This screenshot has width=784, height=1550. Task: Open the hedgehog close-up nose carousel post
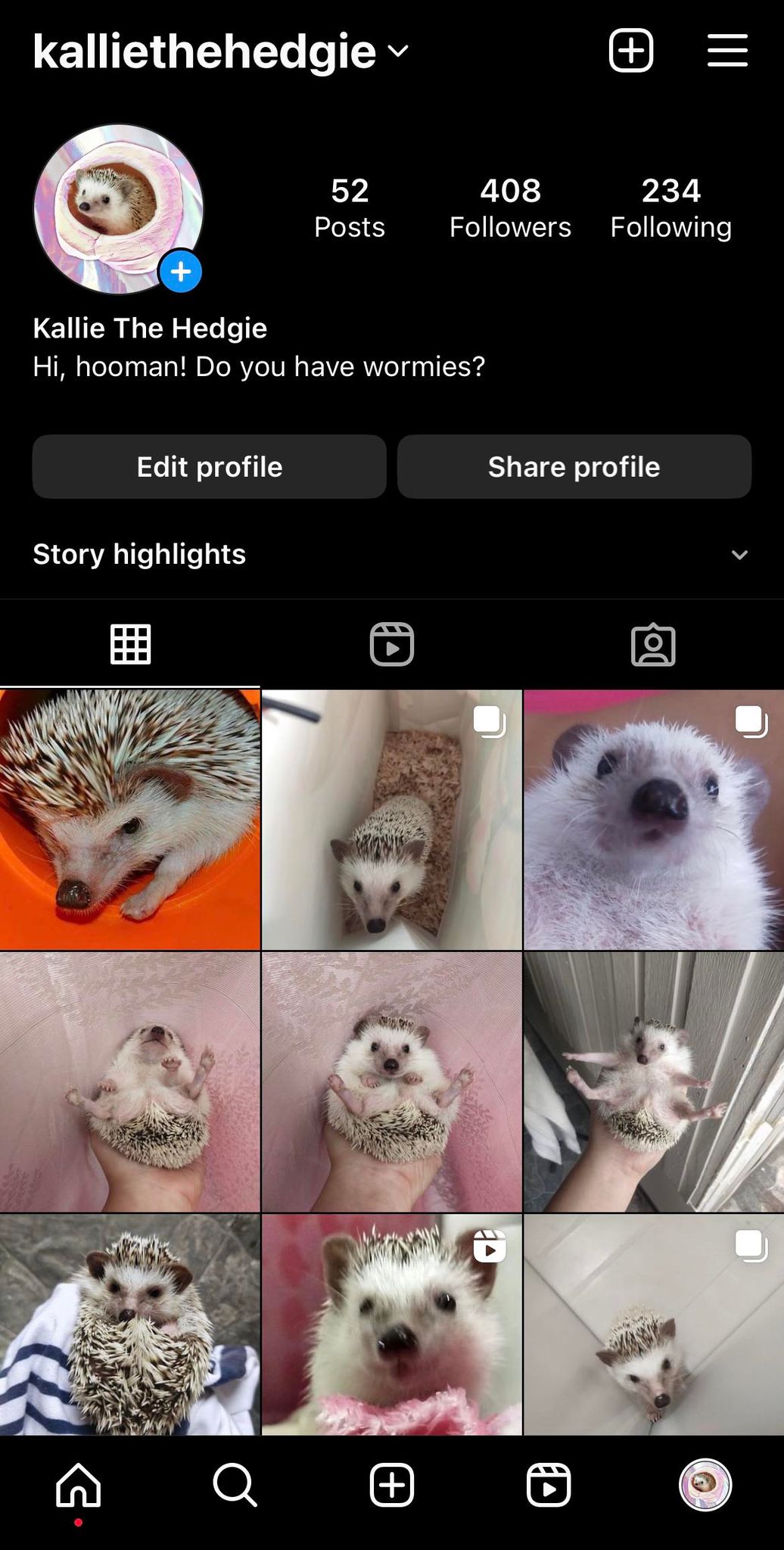click(x=653, y=820)
